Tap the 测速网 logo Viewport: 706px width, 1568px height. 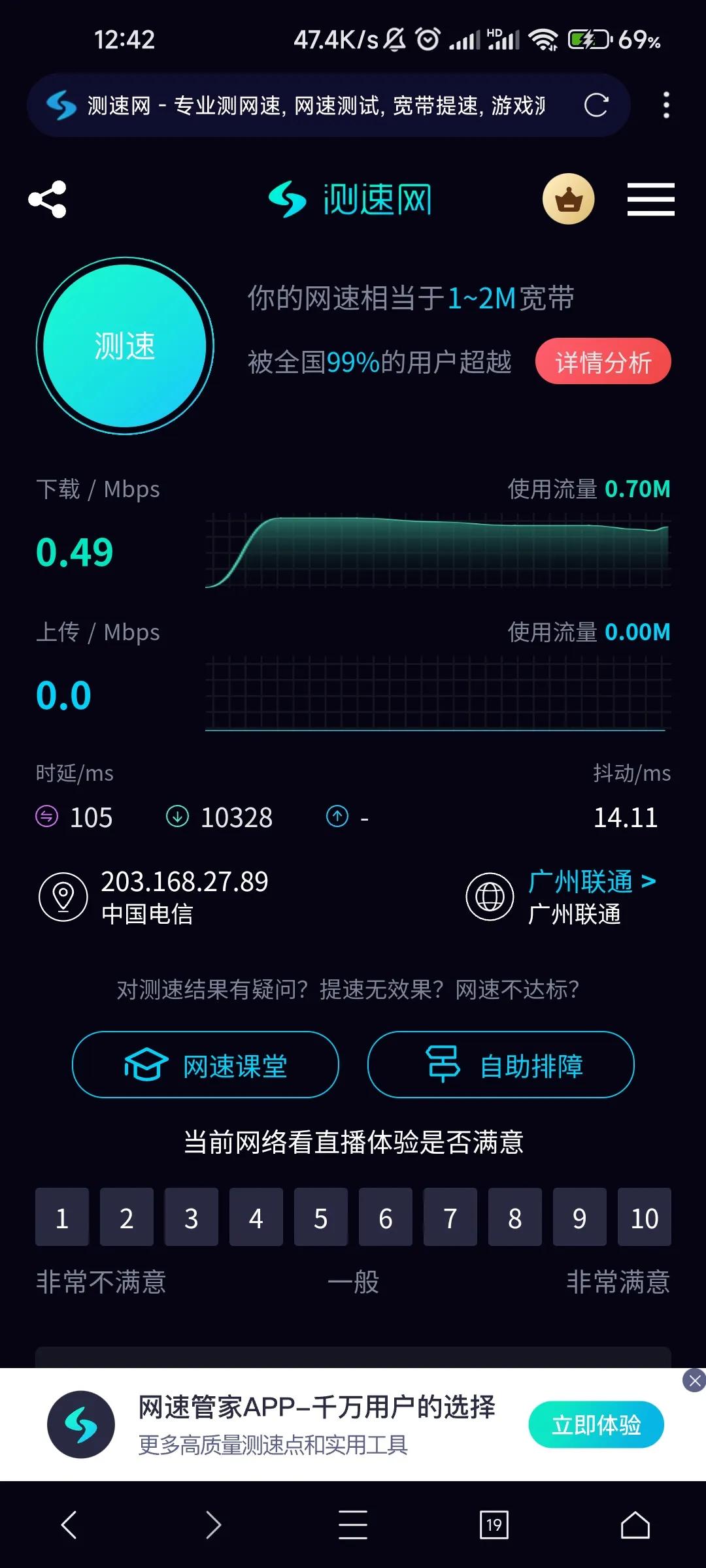click(x=351, y=200)
